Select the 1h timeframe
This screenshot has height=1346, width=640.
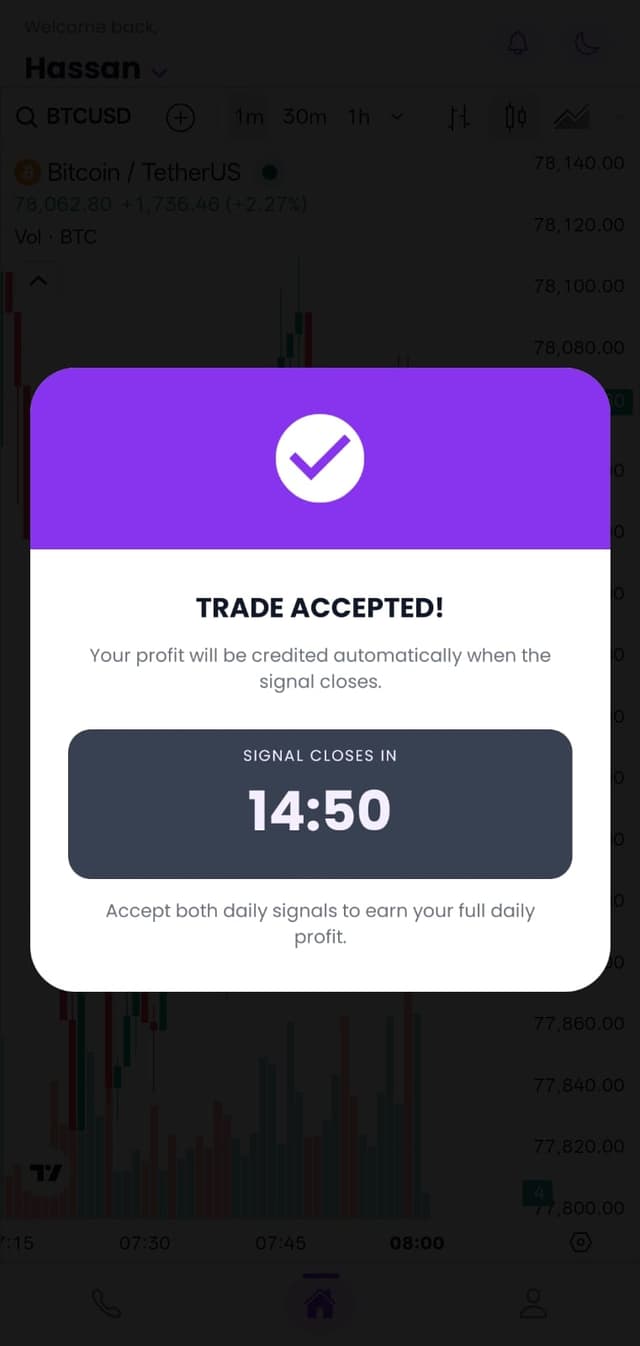coord(358,117)
